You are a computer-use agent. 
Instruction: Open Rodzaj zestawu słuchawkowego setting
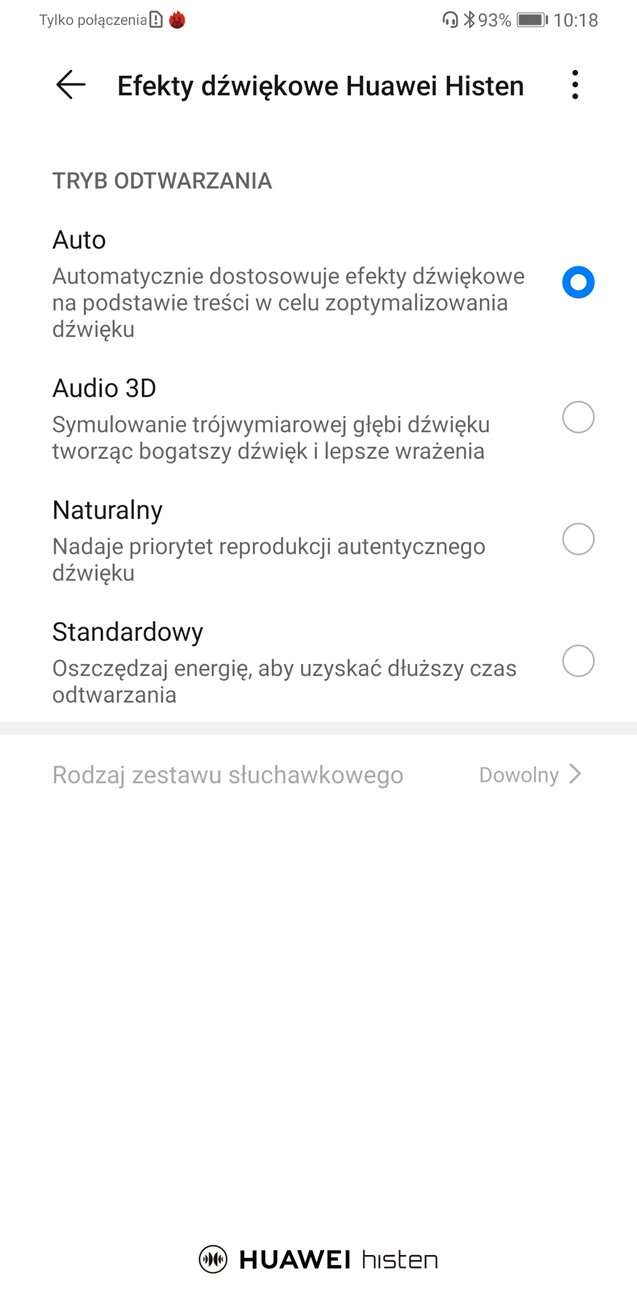[x=318, y=774]
